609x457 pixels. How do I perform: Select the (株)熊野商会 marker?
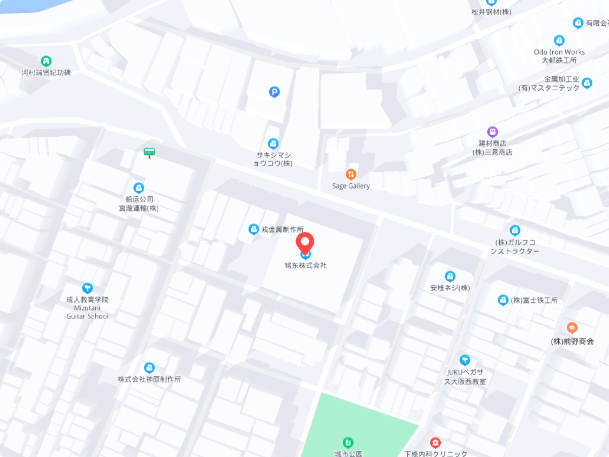572,328
